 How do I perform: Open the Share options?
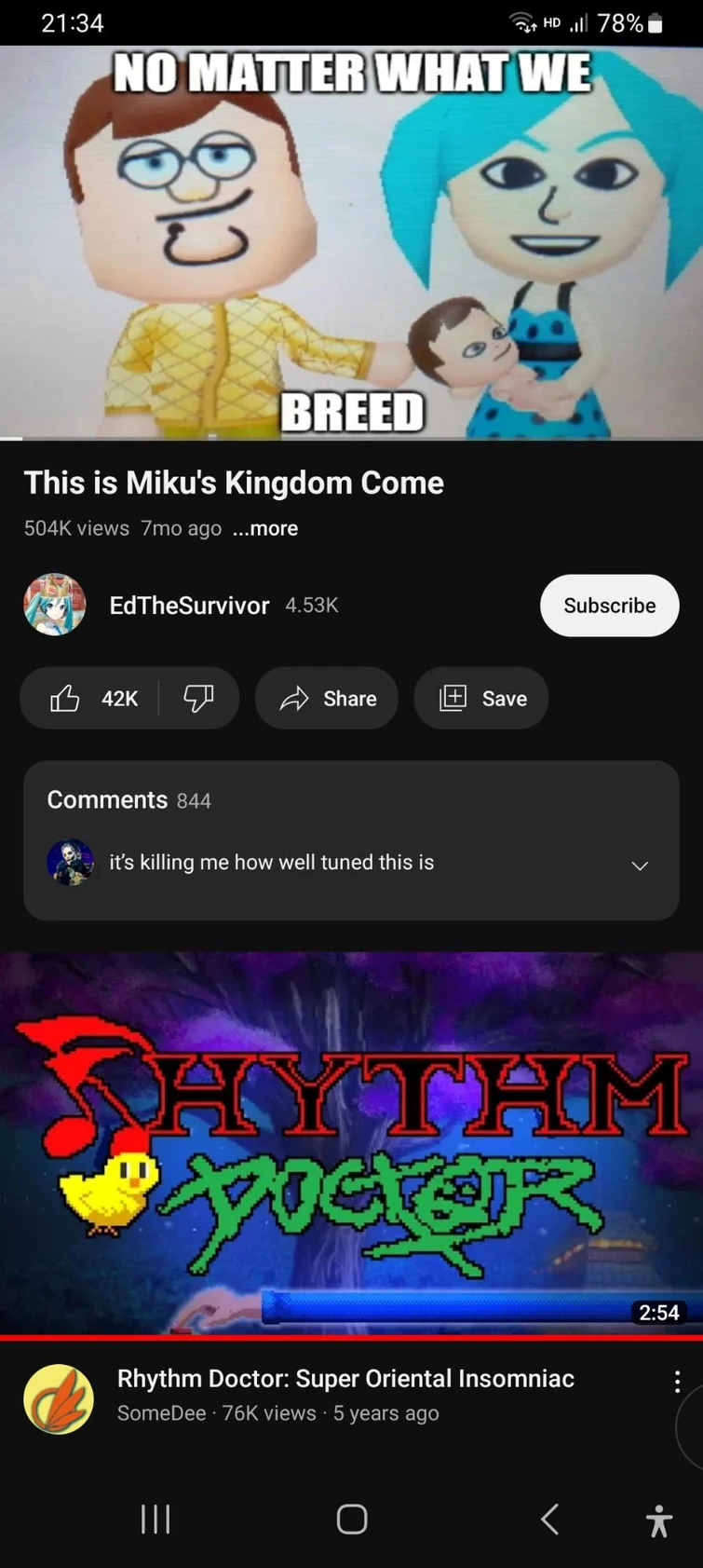[326, 699]
